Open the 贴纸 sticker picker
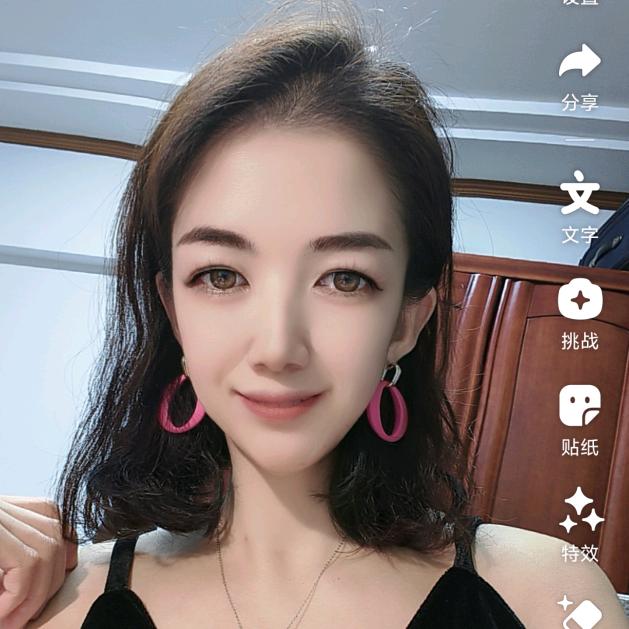Viewport: 629px width, 629px height. tap(579, 406)
